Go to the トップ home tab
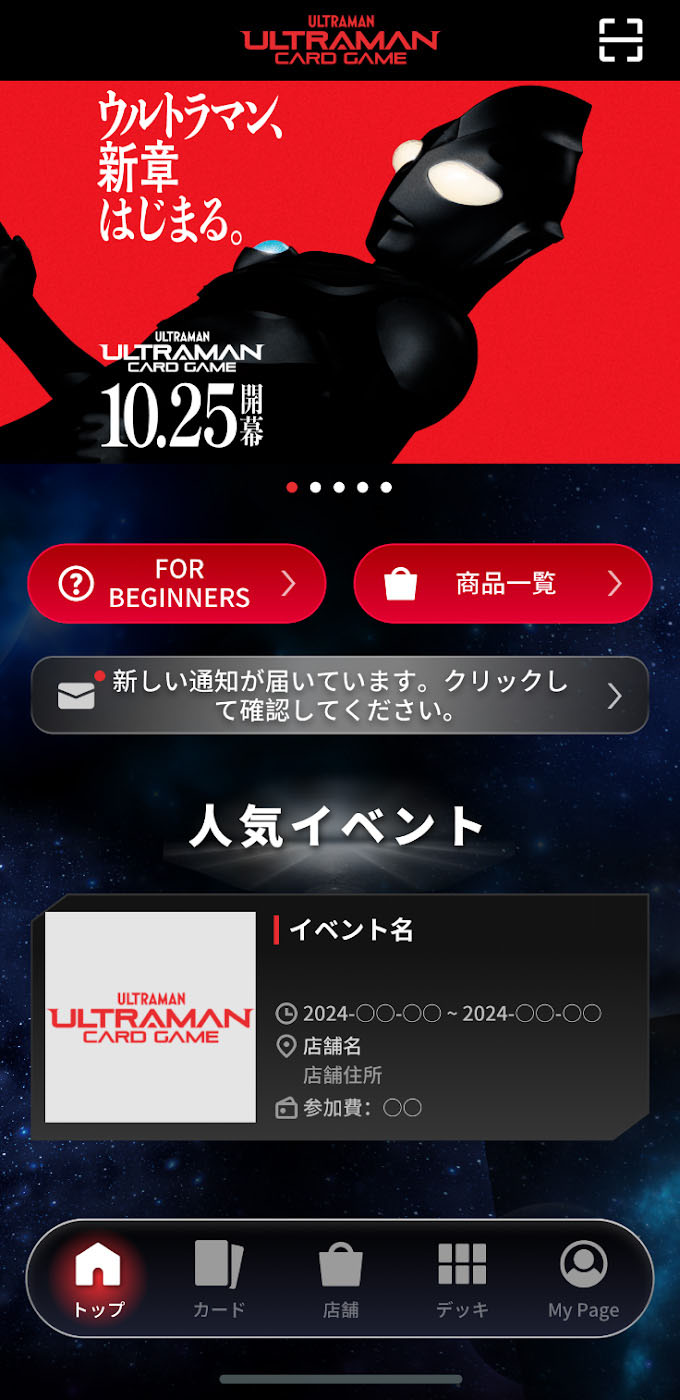The width and height of the screenshot is (680, 1400). [98, 1279]
